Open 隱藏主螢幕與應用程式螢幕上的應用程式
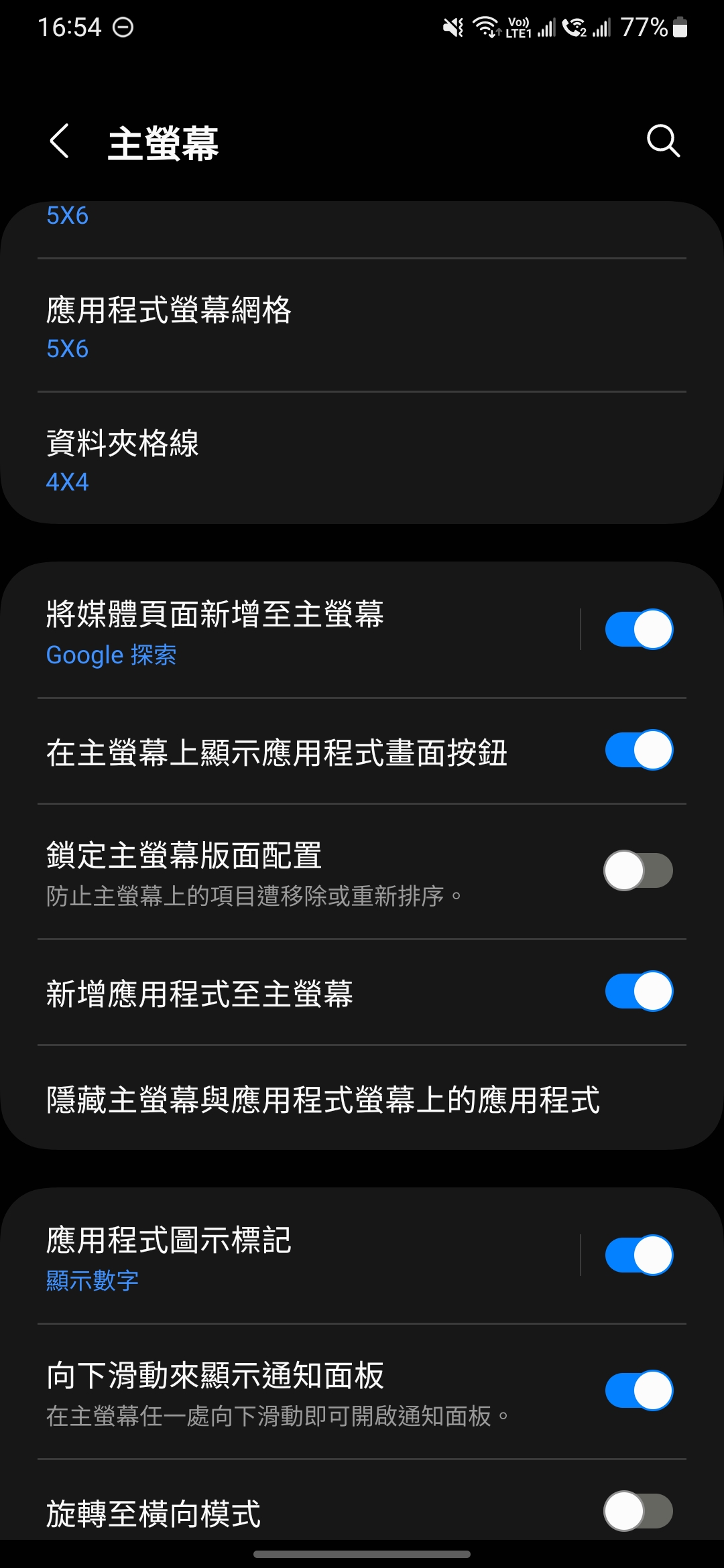Screen dimensions: 724x1568 (362, 1099)
